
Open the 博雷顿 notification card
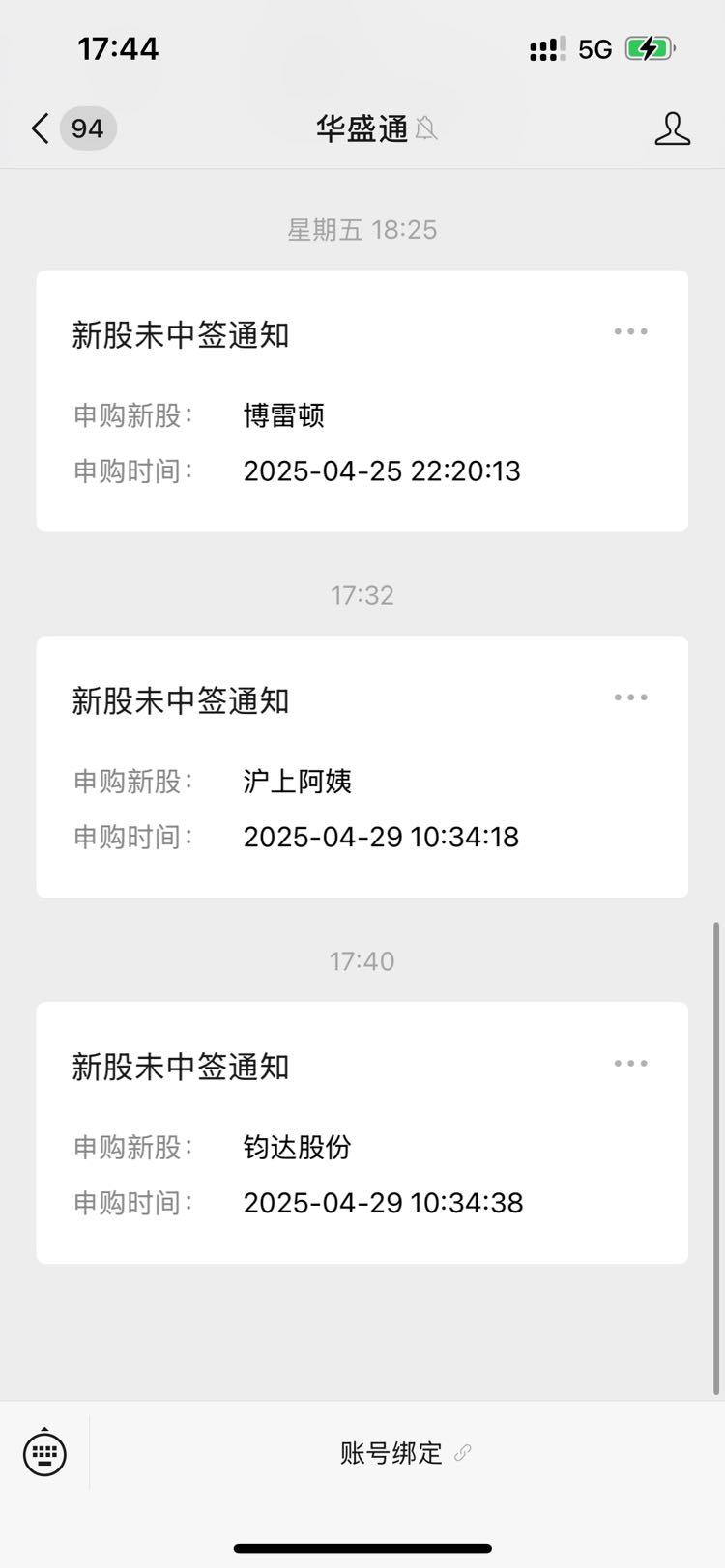(362, 401)
